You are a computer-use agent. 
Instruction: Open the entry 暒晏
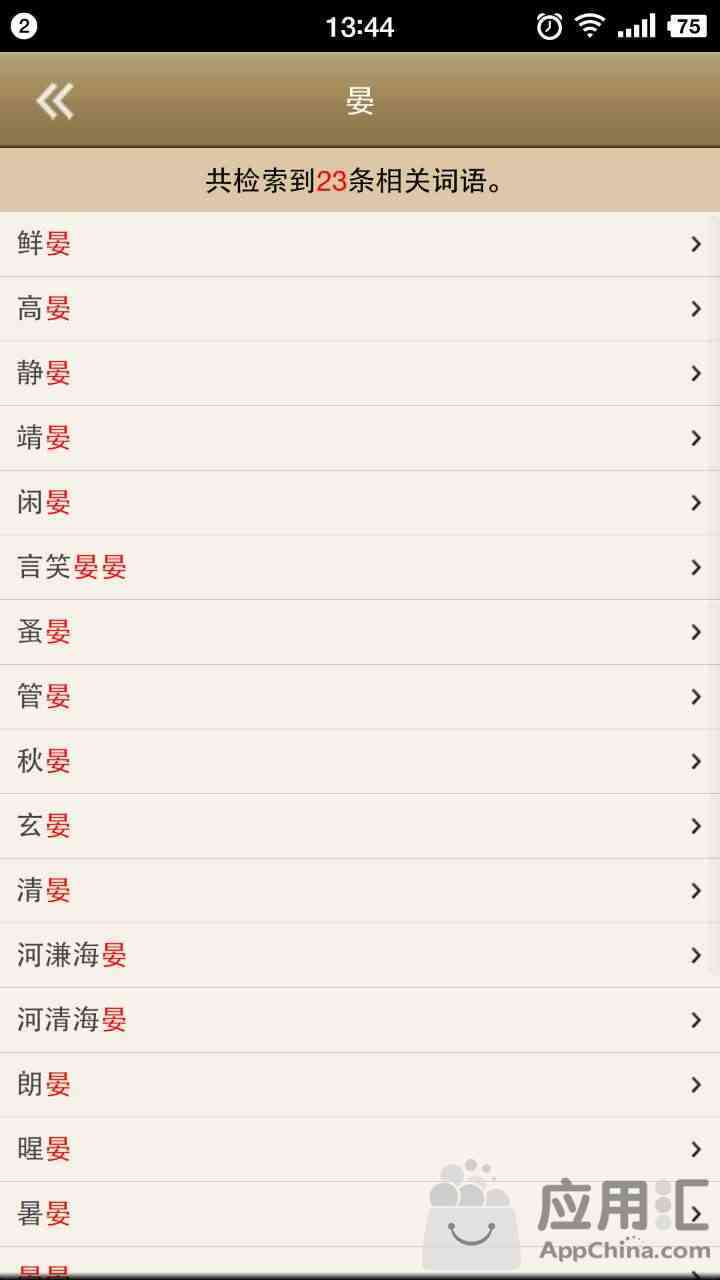tap(360, 1150)
